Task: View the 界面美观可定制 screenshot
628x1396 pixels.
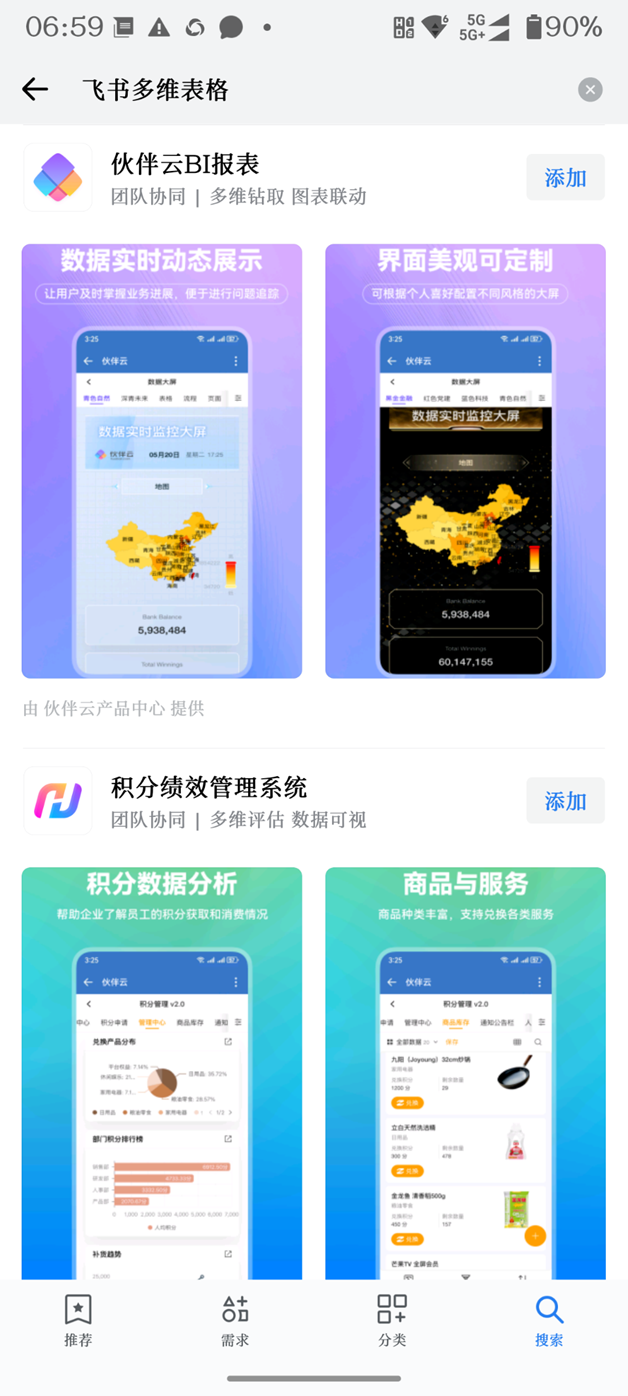Action: coord(465,461)
